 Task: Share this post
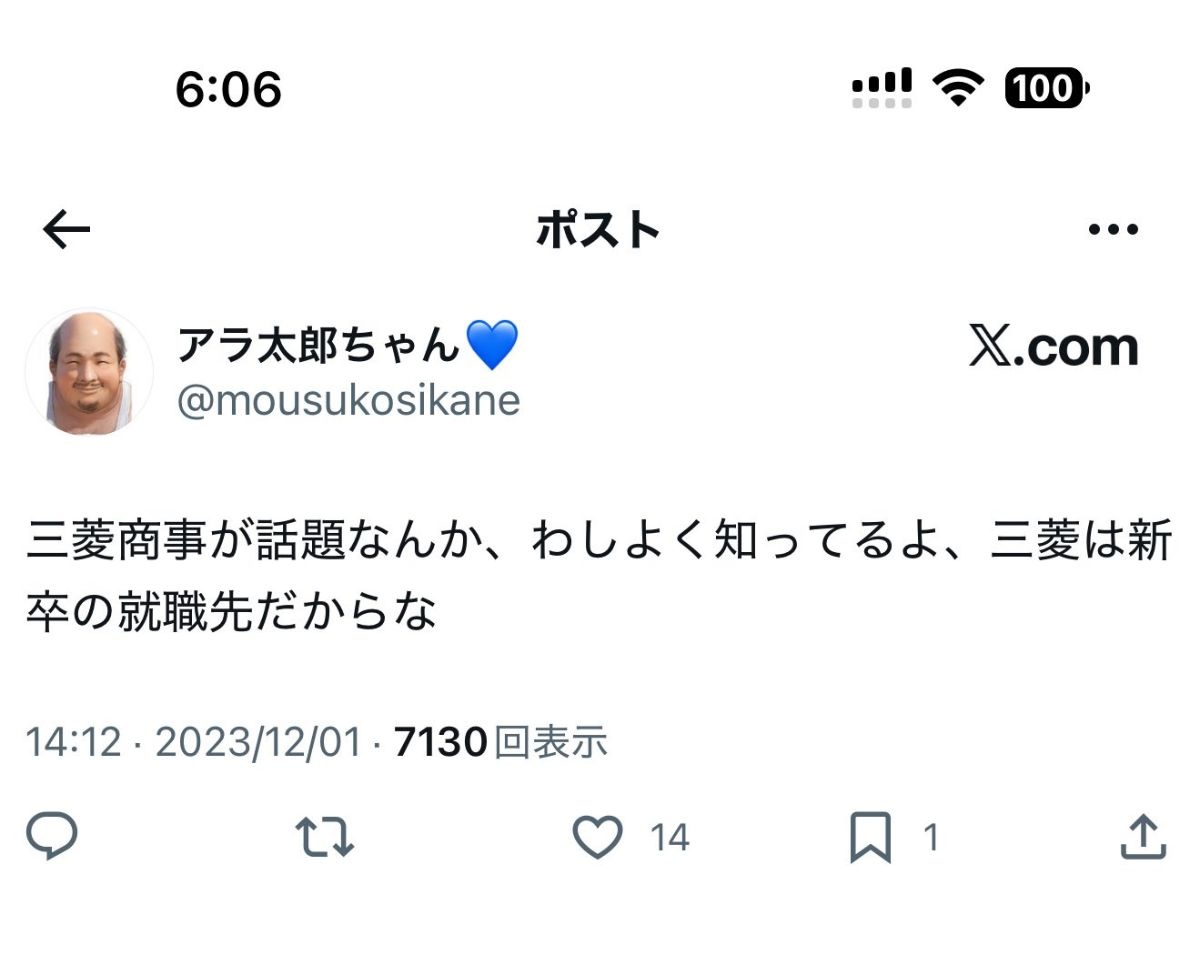click(x=1142, y=837)
